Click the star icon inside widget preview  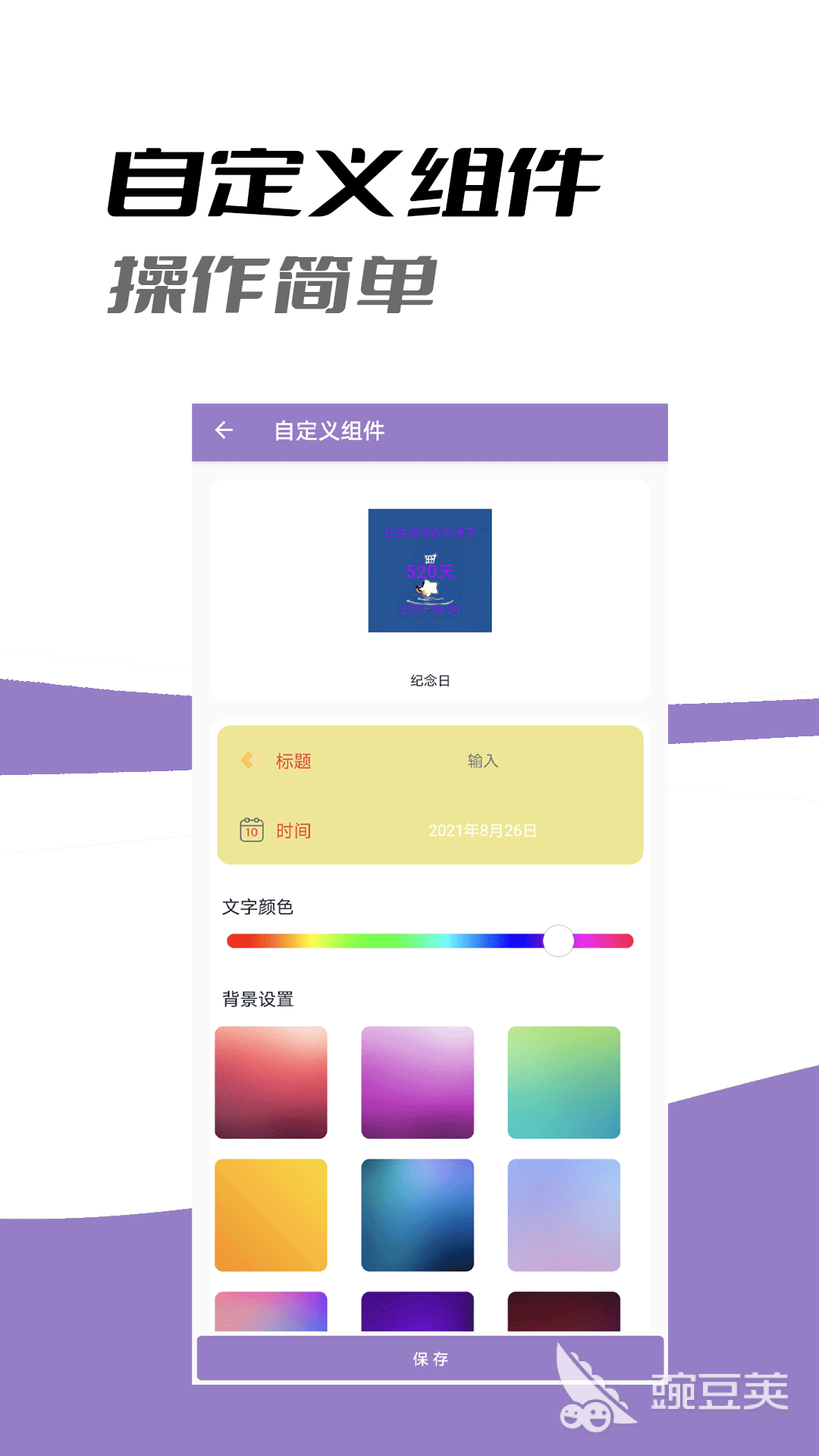pyautogui.click(x=428, y=588)
